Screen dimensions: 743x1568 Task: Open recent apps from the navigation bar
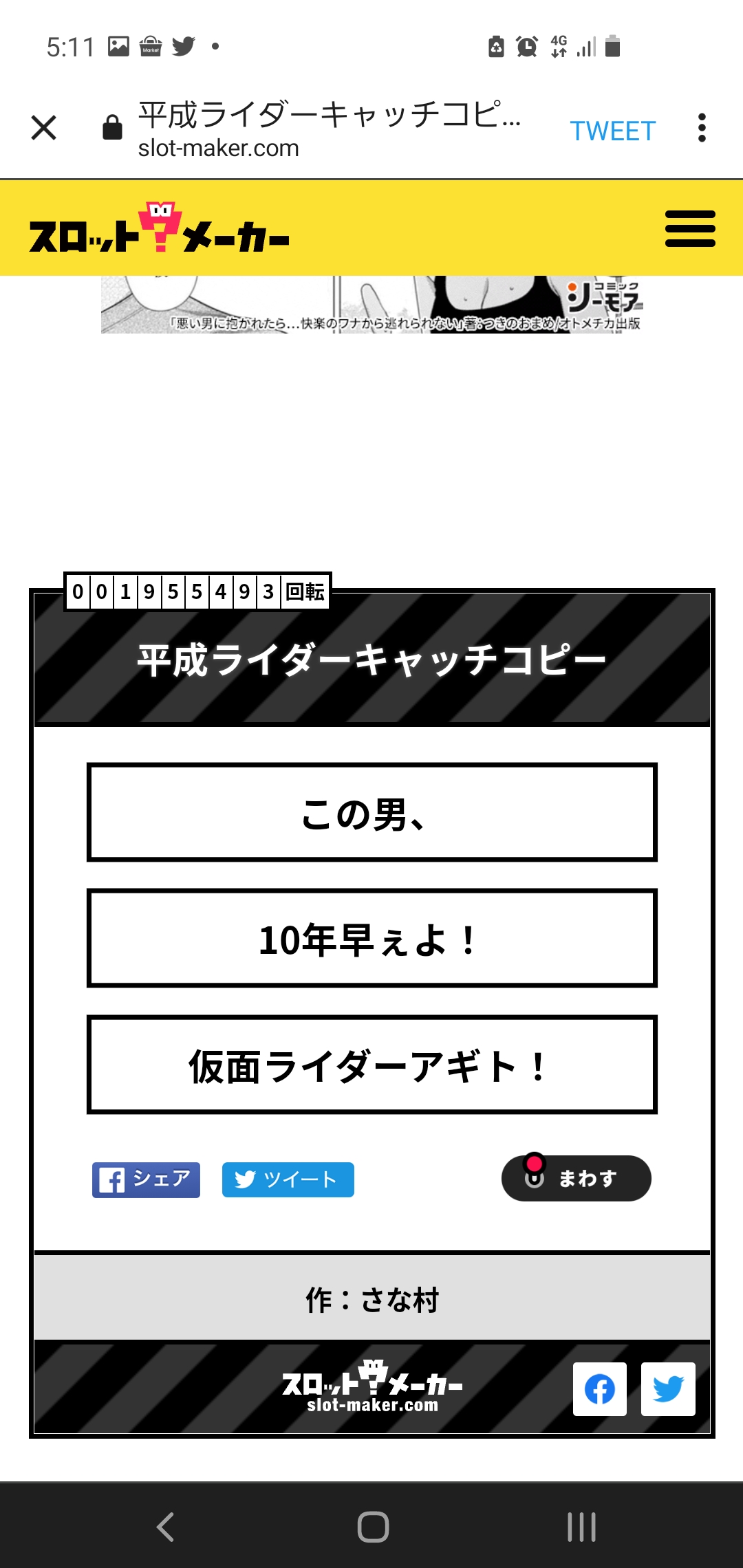(x=581, y=1527)
